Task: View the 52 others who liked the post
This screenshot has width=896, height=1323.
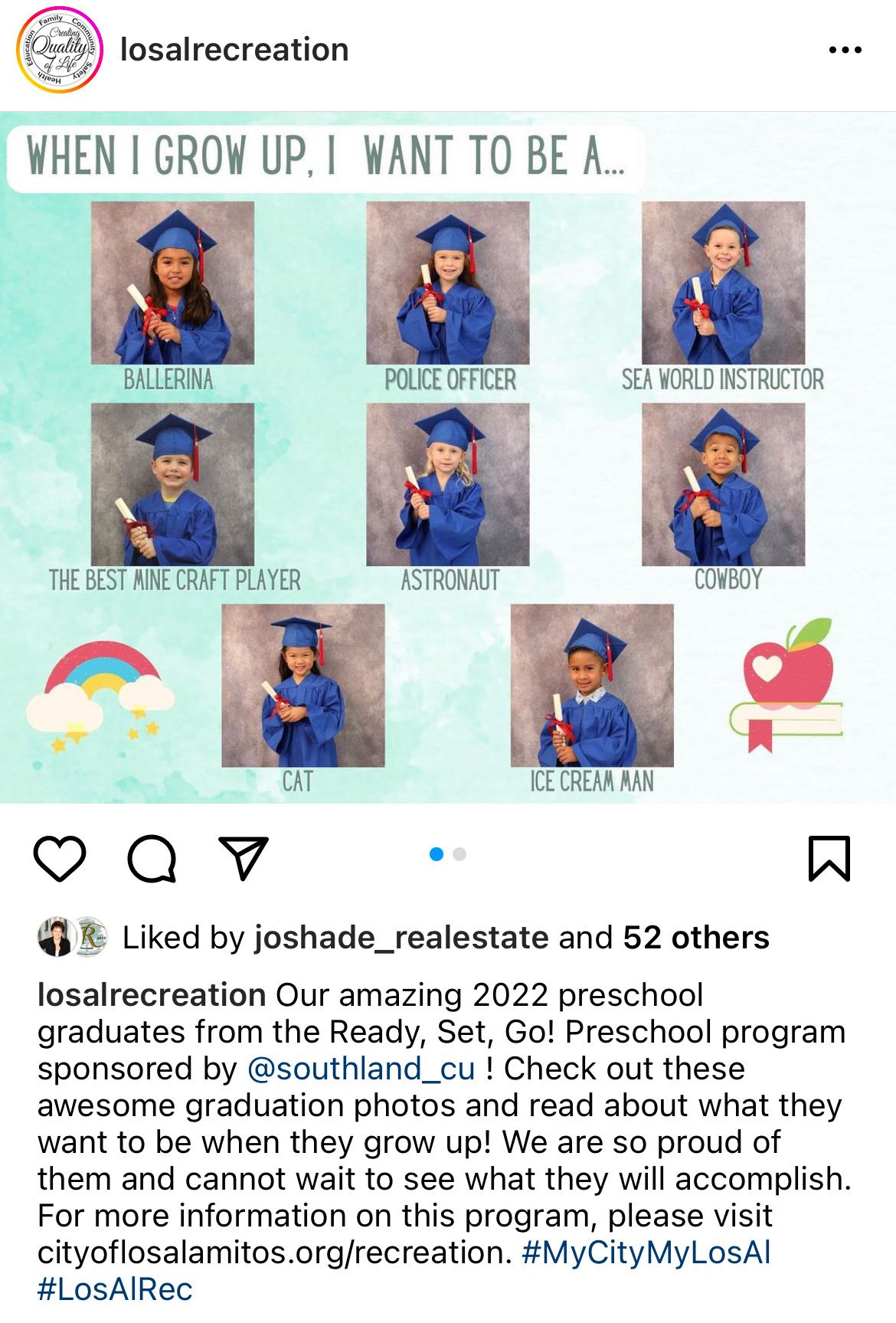Action: (695, 938)
